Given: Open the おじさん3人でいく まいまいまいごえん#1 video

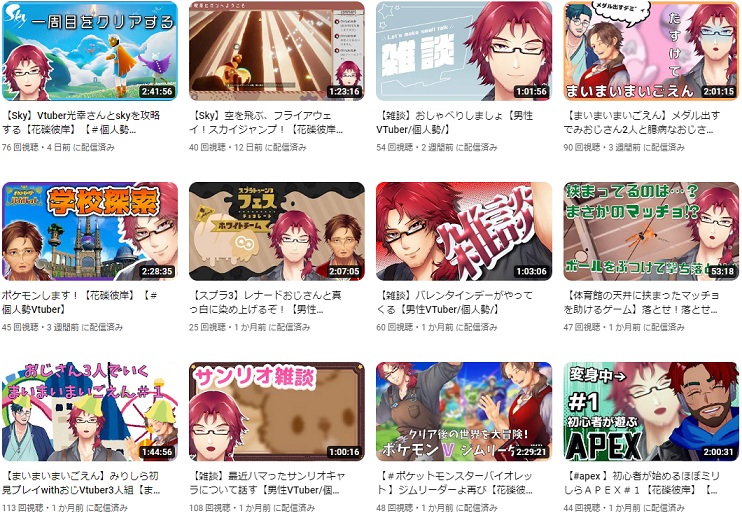Looking at the screenshot, I should tap(90, 411).
